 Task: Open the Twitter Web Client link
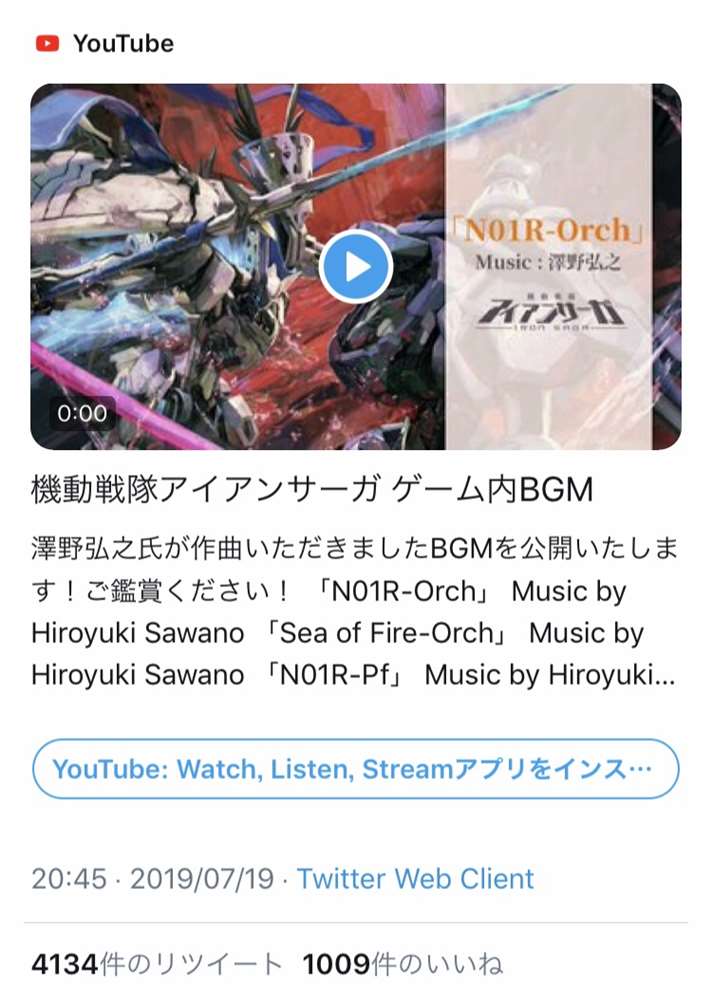click(x=415, y=879)
